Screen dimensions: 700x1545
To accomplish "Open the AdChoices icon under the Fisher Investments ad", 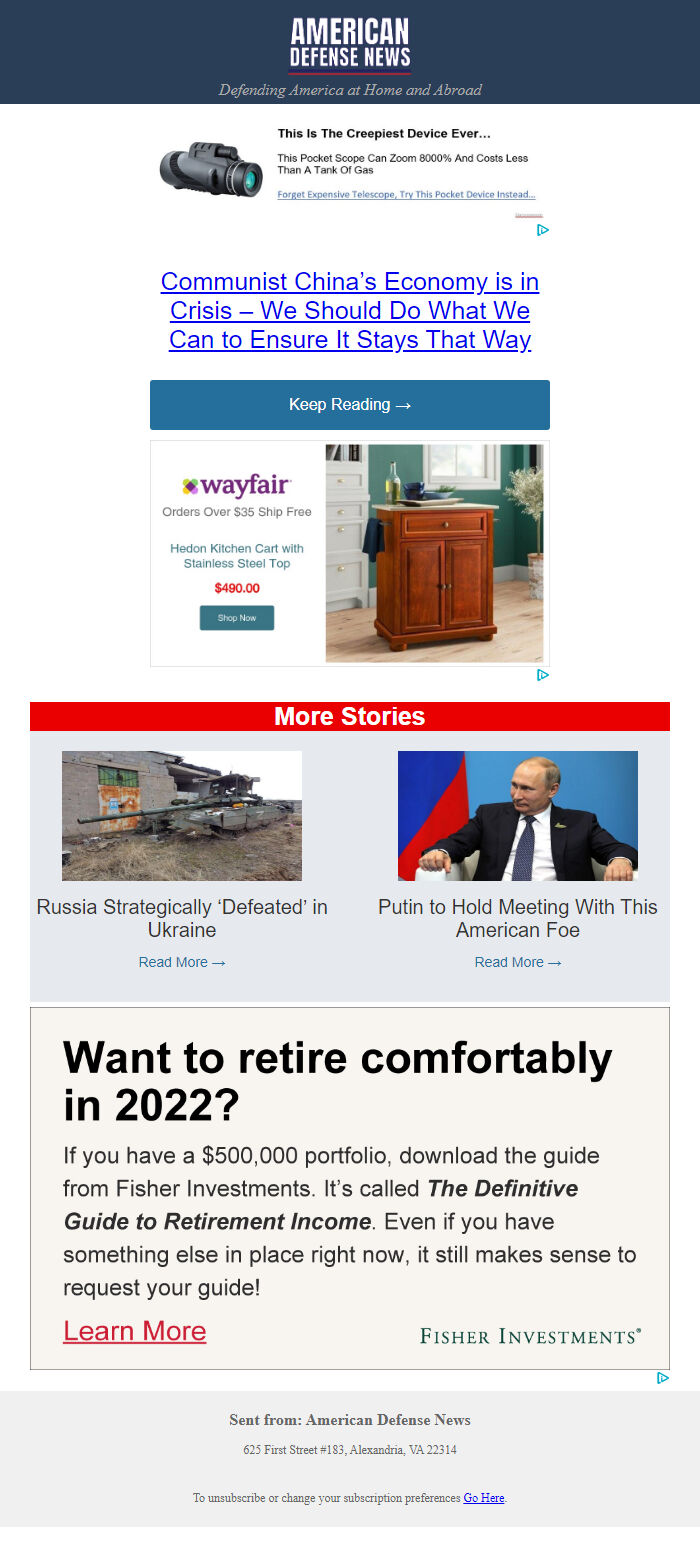I will tap(663, 1378).
